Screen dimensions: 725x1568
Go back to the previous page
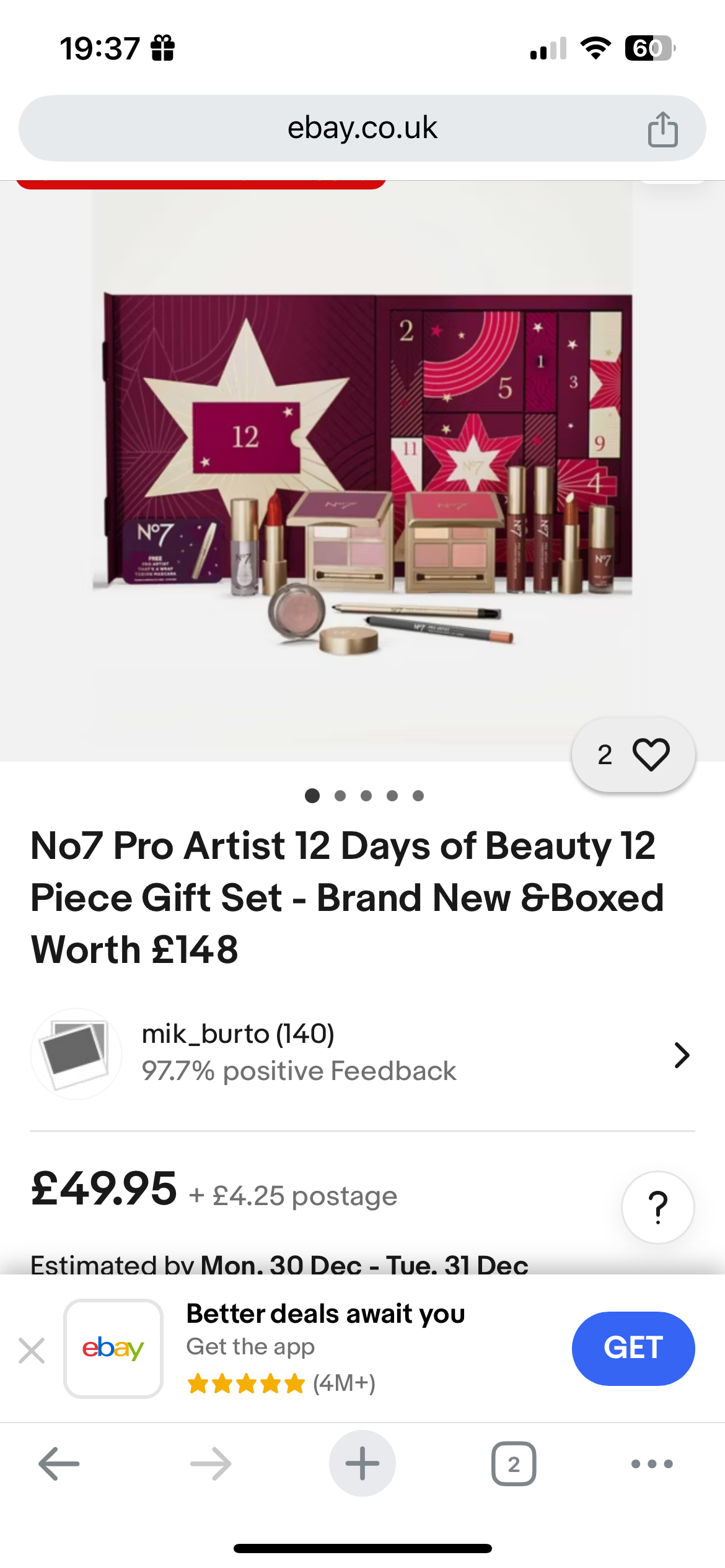[59, 1464]
